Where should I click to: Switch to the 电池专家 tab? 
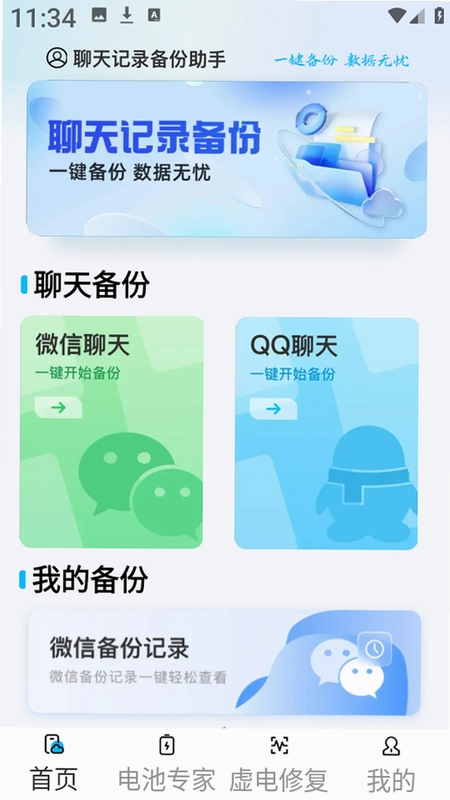pos(167,762)
